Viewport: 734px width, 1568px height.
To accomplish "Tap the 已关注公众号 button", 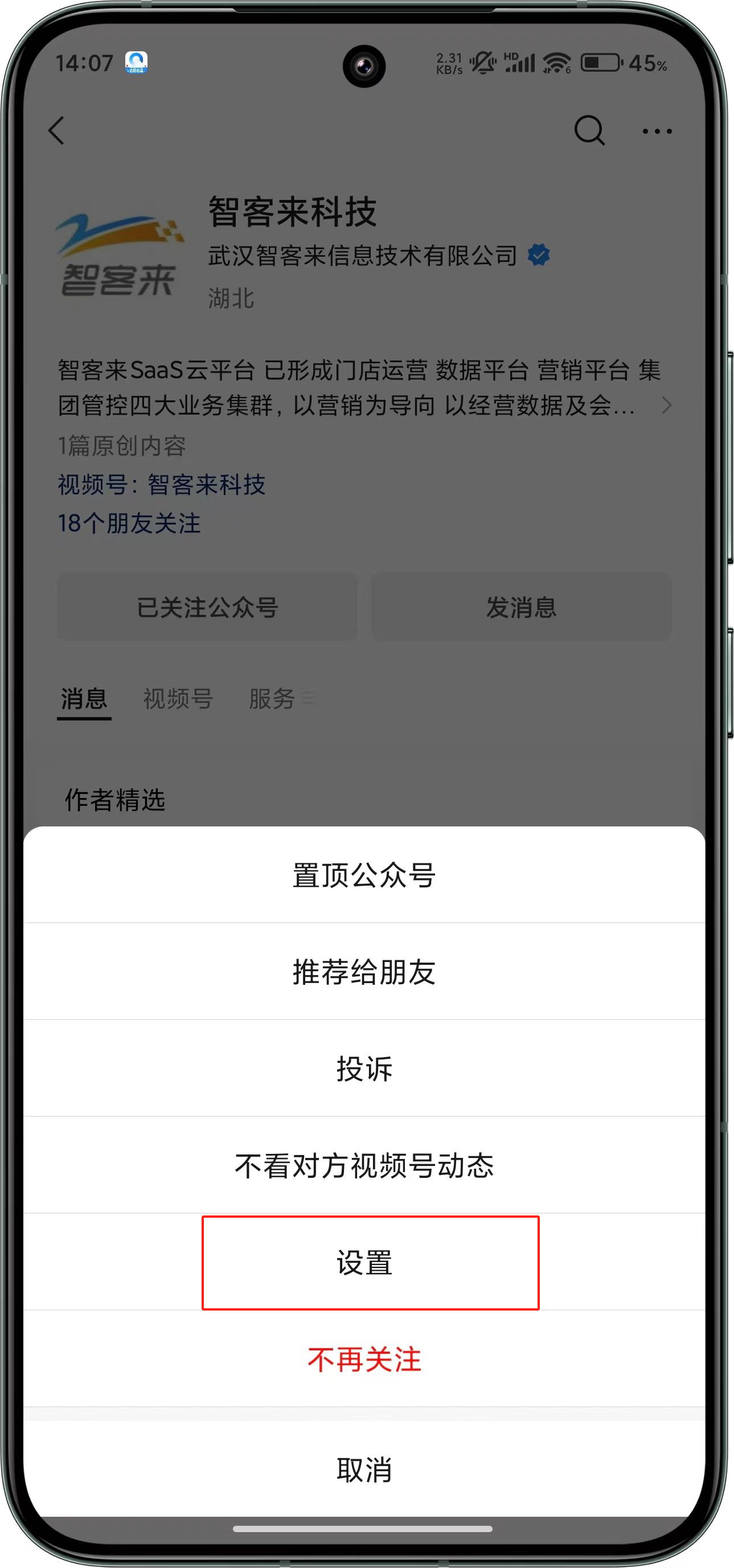I will tap(207, 607).
